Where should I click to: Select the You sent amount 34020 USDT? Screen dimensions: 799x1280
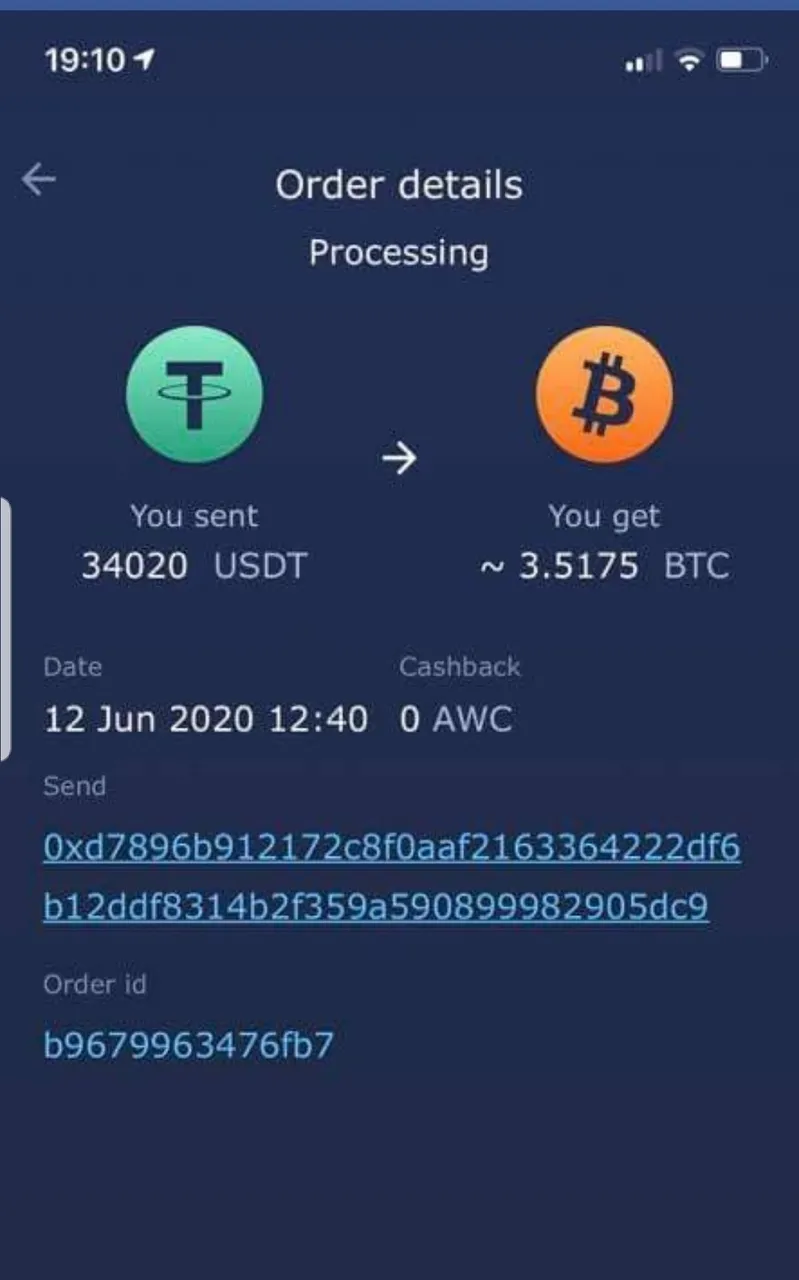[194, 565]
